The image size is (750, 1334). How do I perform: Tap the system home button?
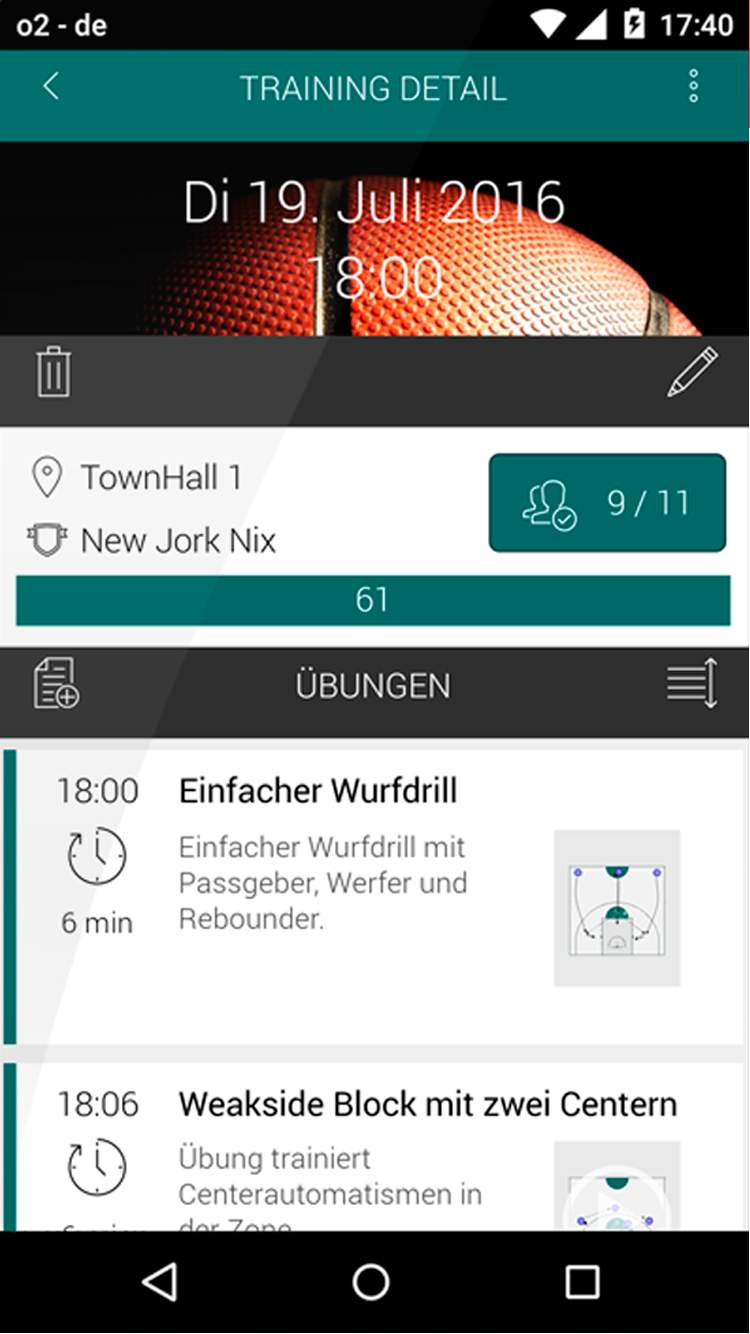(x=371, y=1282)
